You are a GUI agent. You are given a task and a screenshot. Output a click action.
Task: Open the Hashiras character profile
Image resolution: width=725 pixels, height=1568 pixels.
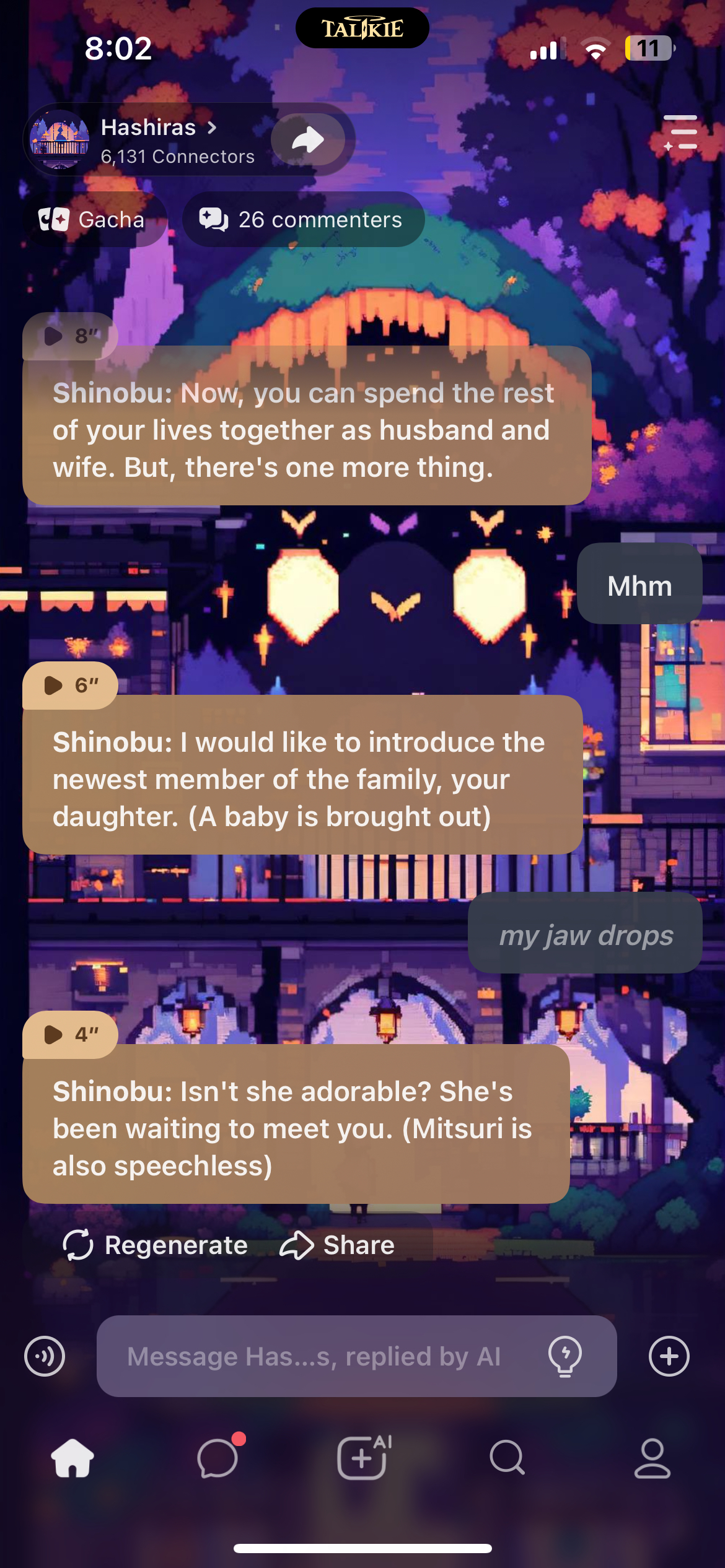click(149, 128)
